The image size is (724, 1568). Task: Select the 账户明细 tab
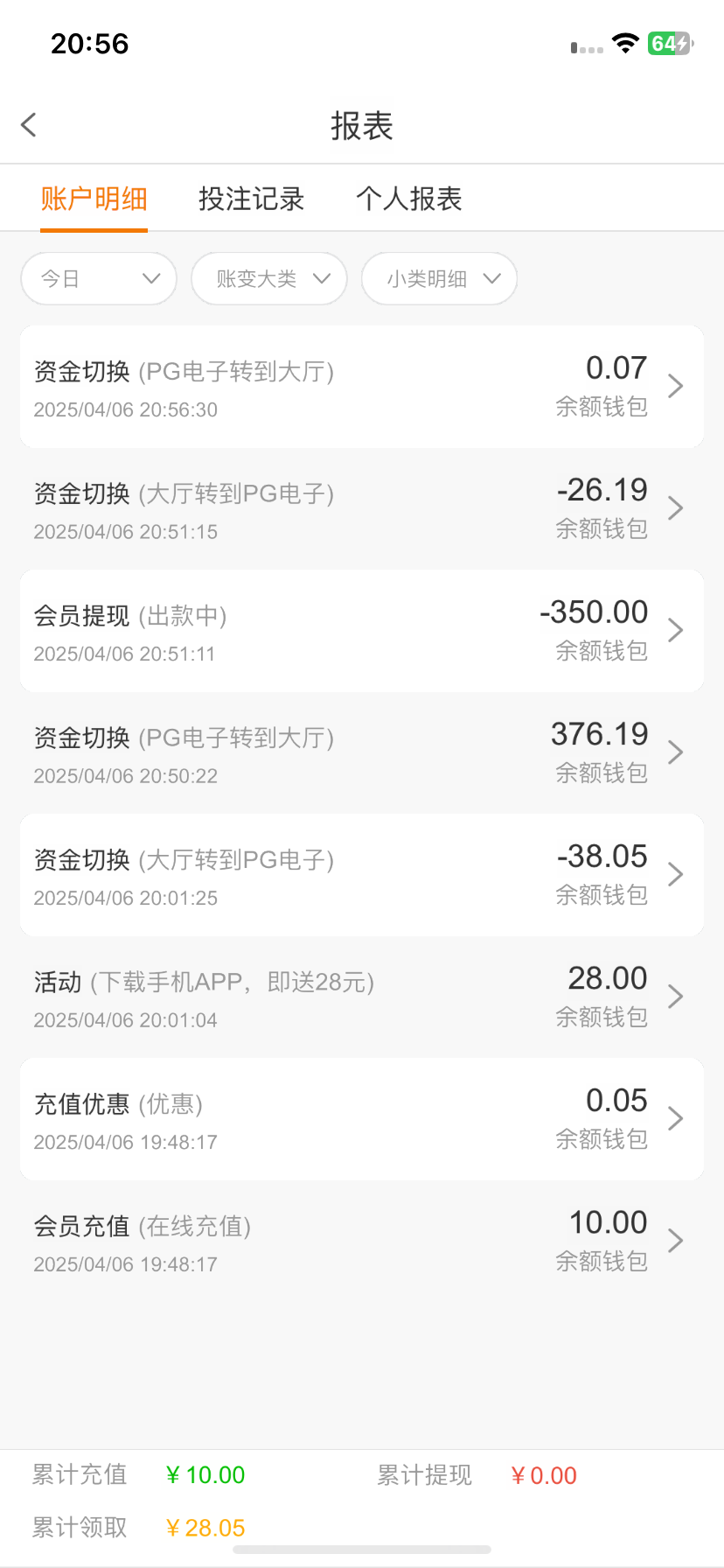coord(94,199)
